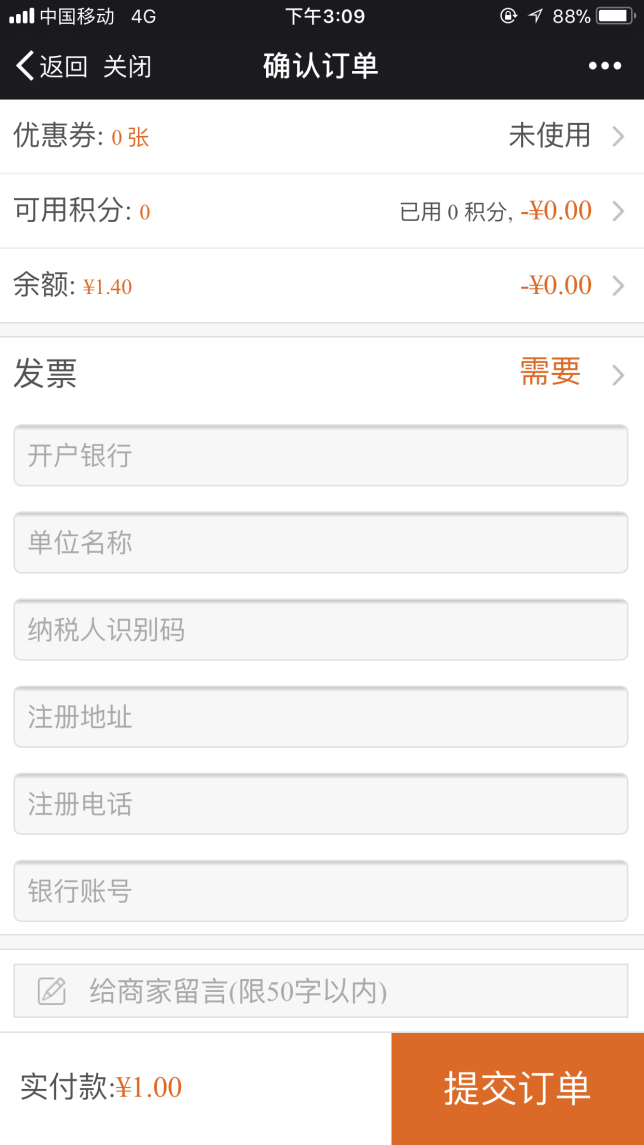
Task: Focus the 注册地址 field
Action: point(321,717)
